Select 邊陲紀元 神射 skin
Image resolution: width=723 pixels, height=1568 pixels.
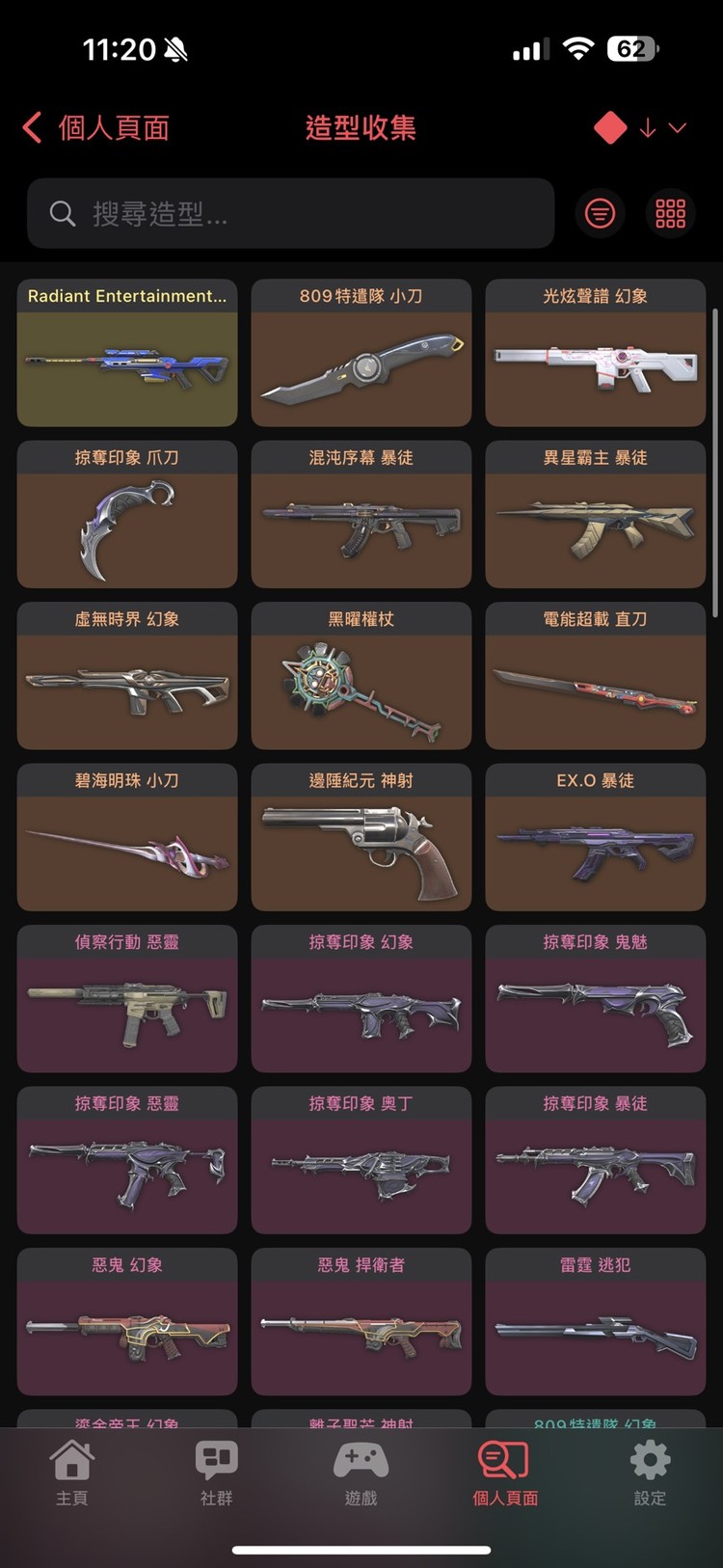click(x=361, y=837)
